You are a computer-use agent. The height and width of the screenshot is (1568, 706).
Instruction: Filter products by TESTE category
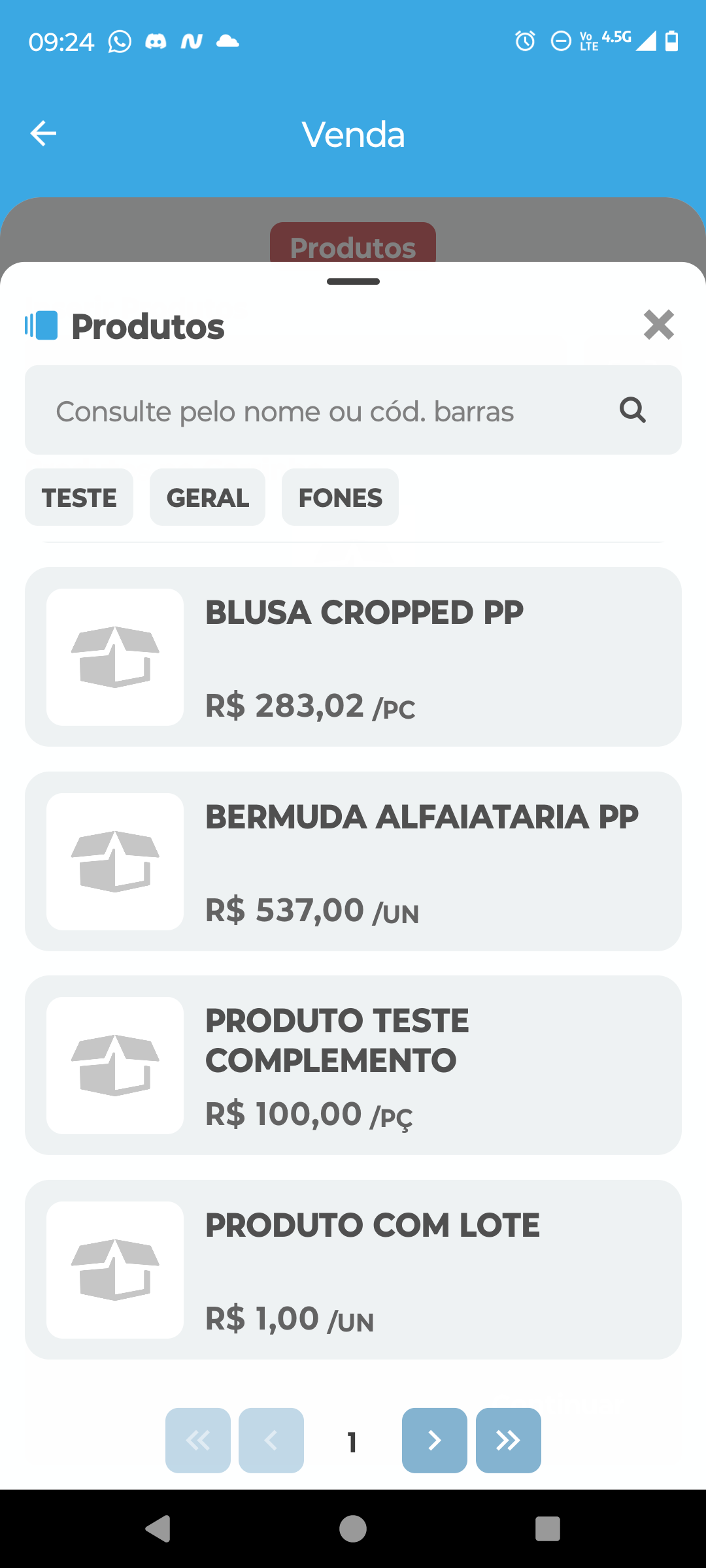pos(79,498)
